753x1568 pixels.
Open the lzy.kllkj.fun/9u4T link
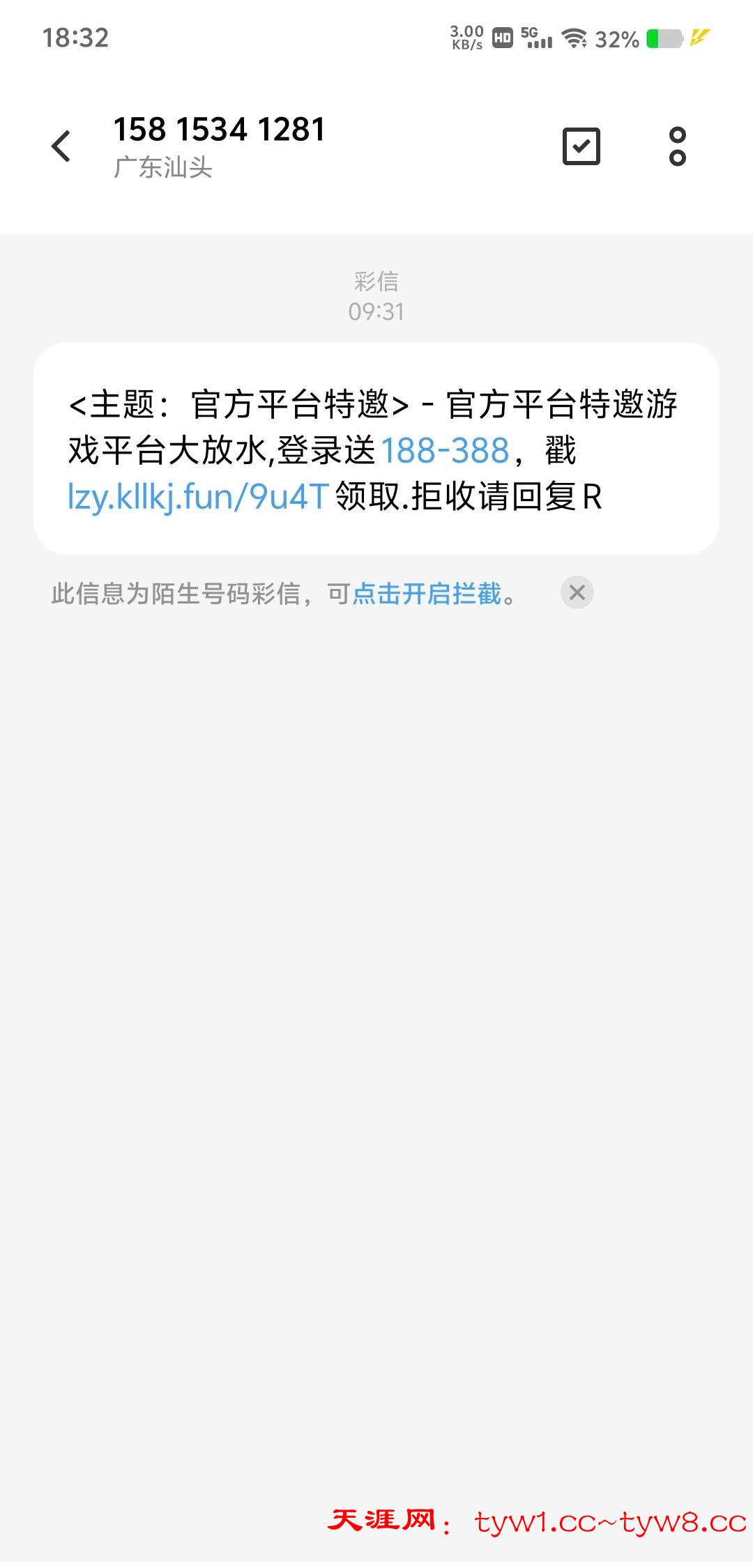pos(198,497)
